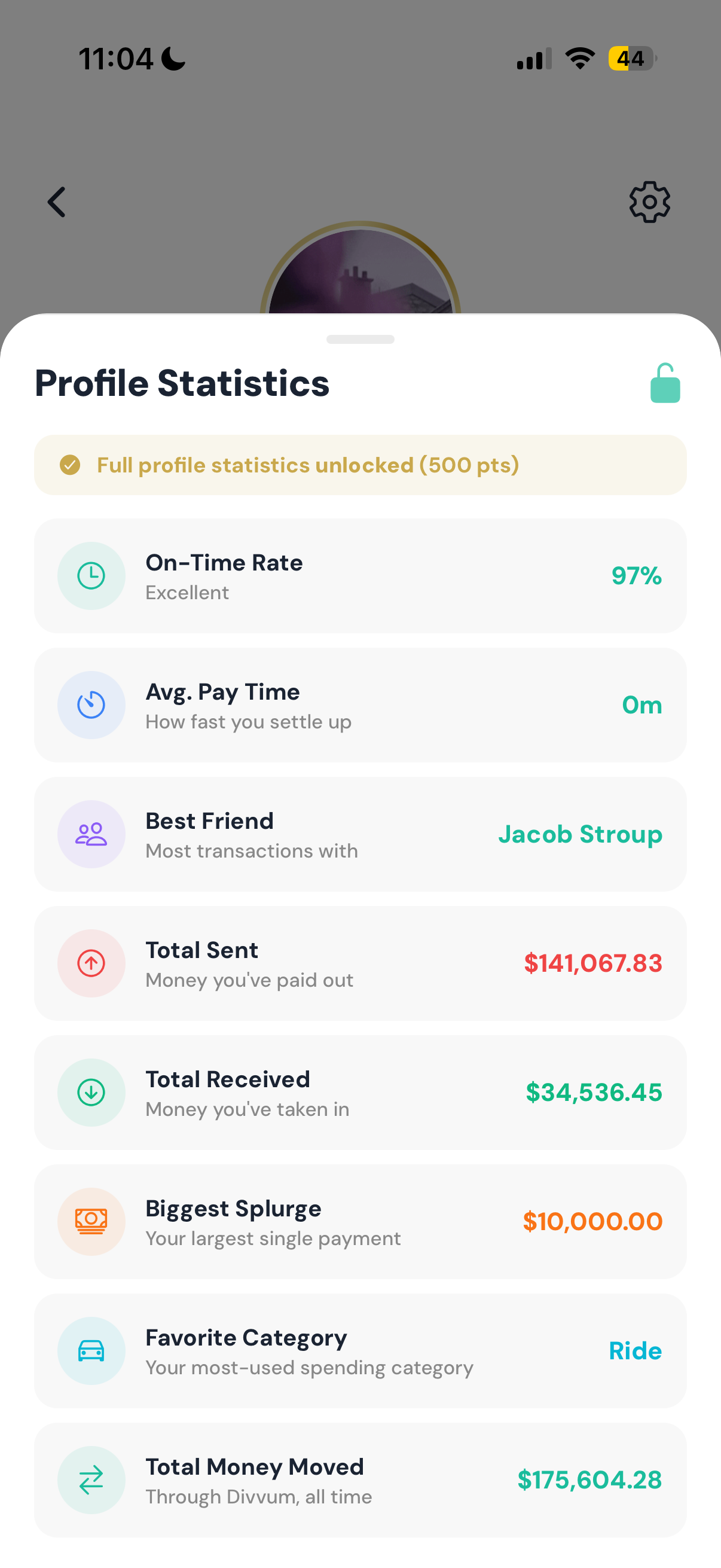View the Favorite Category Ride card
The height and width of the screenshot is (1568, 721).
click(360, 1351)
